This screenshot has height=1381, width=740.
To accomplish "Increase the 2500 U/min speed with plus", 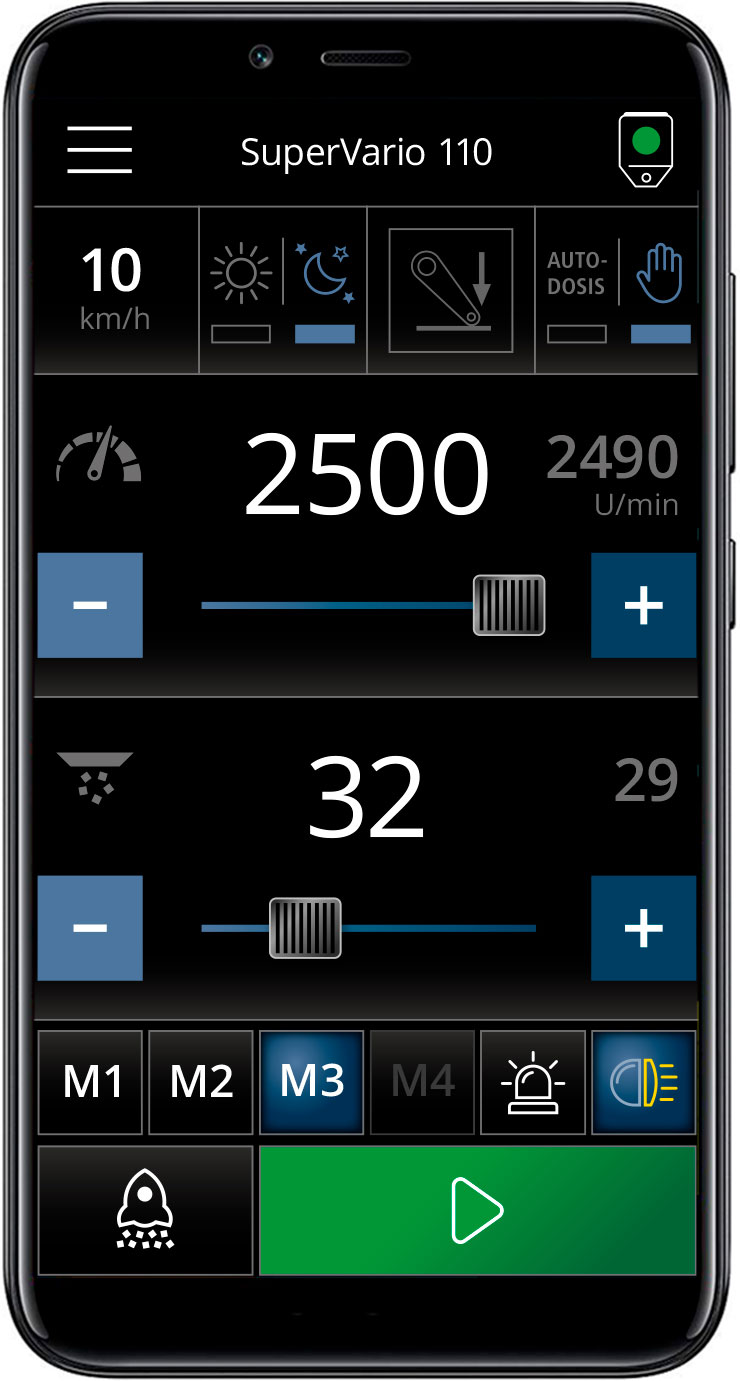I will coord(643,605).
